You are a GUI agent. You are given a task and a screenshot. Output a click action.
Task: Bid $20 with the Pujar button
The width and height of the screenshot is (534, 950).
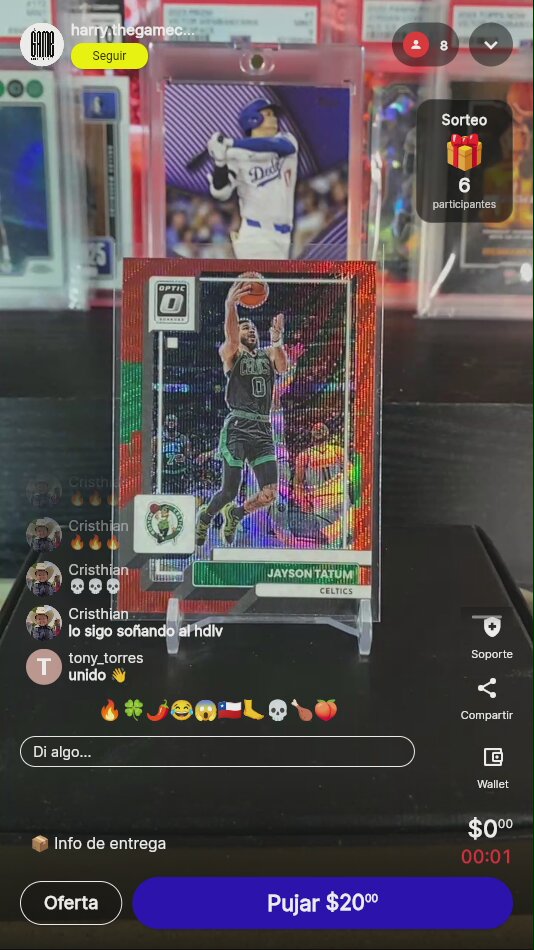[322, 903]
